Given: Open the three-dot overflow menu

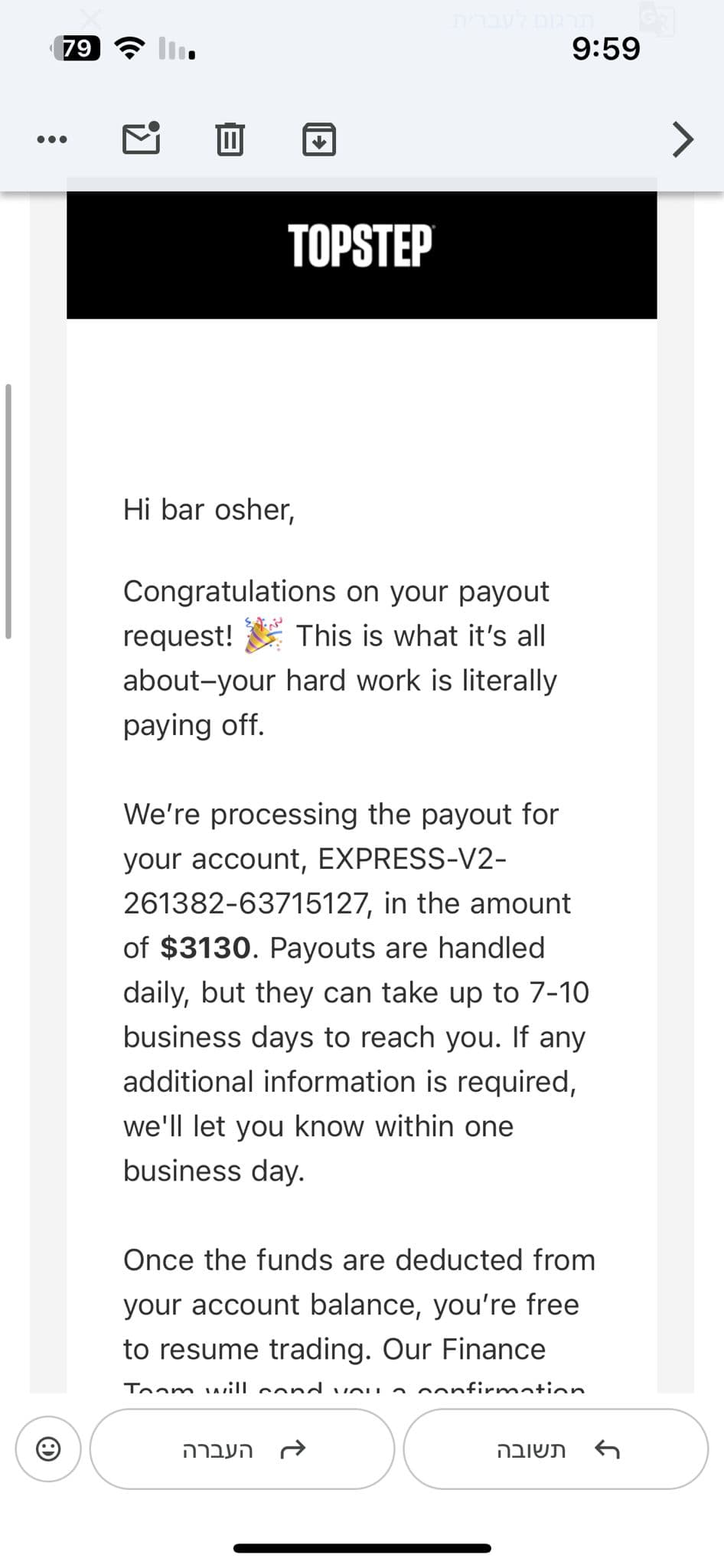Looking at the screenshot, I should pyautogui.click(x=52, y=139).
